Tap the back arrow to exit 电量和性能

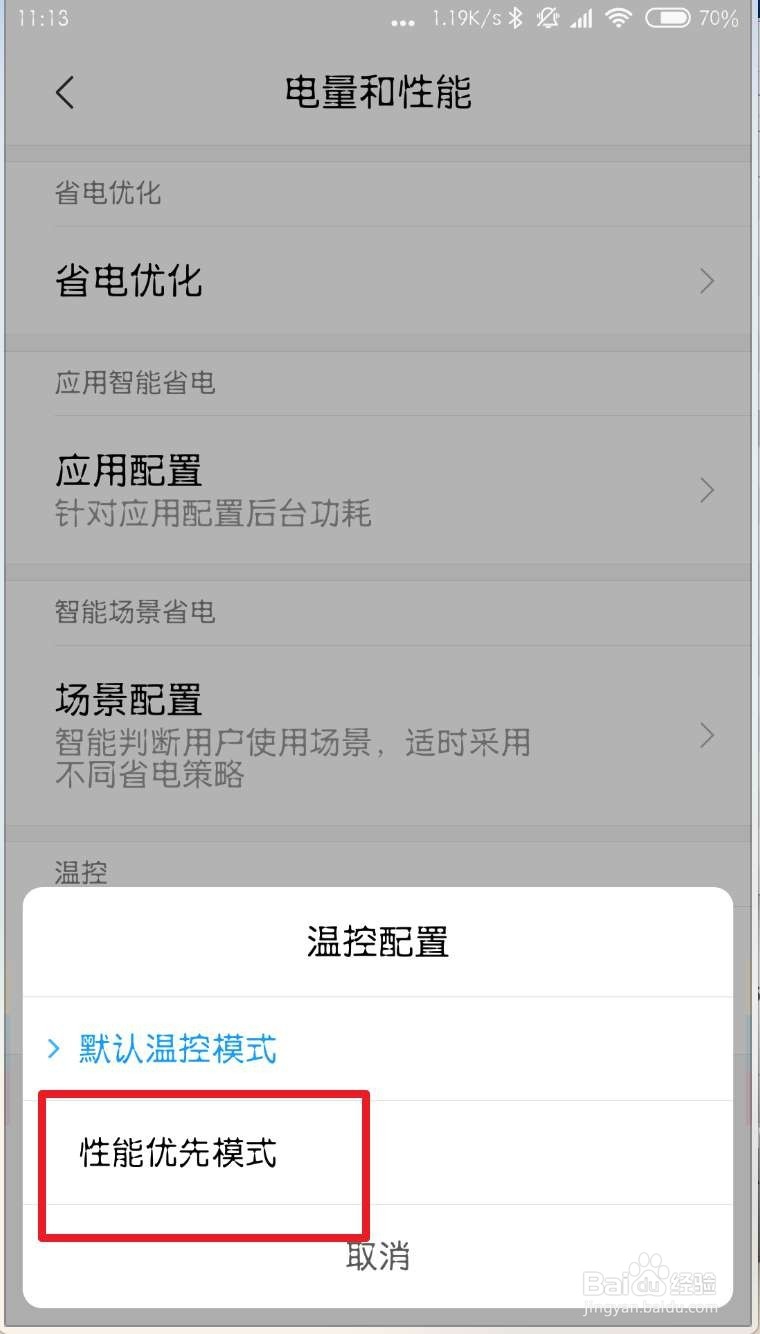click(64, 92)
